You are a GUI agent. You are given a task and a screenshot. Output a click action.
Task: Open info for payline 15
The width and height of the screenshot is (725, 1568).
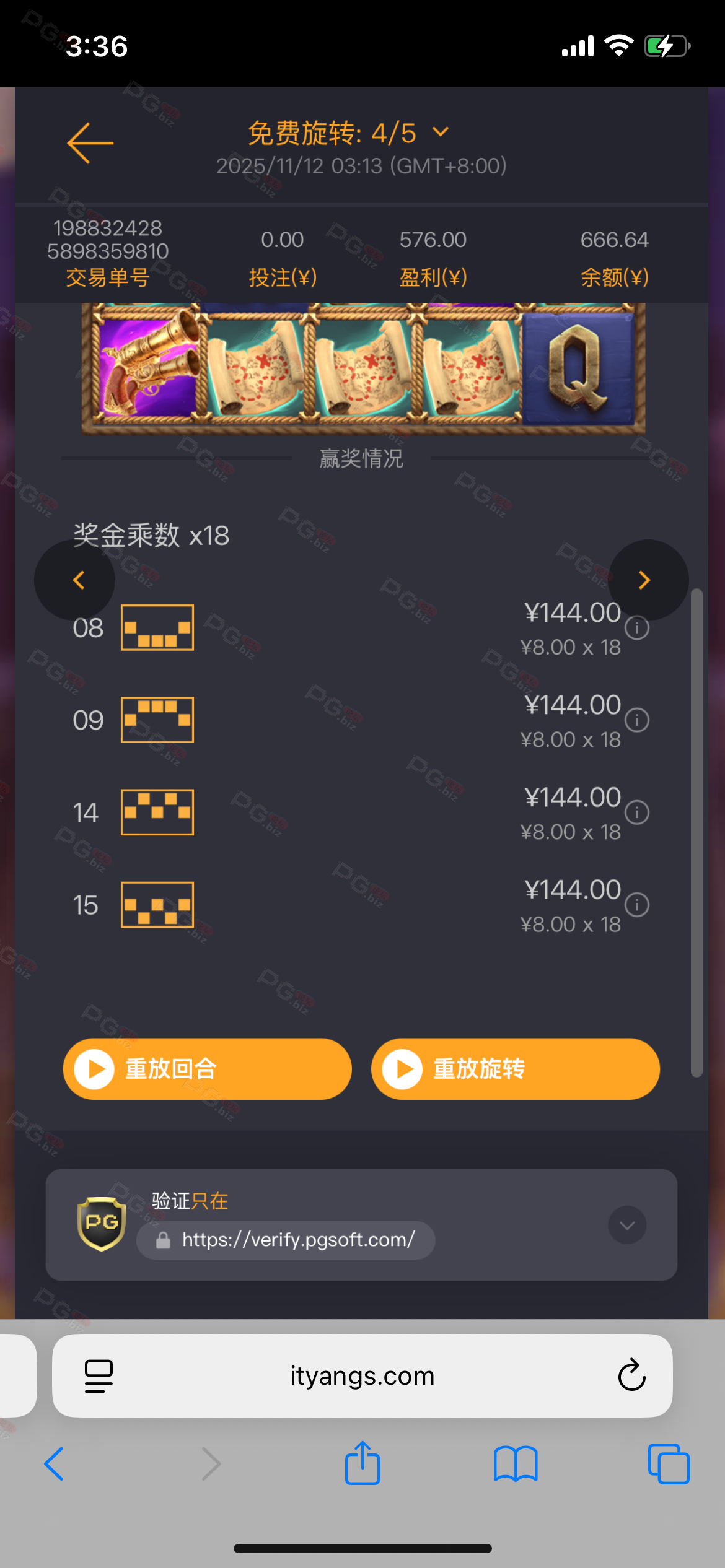tap(637, 904)
